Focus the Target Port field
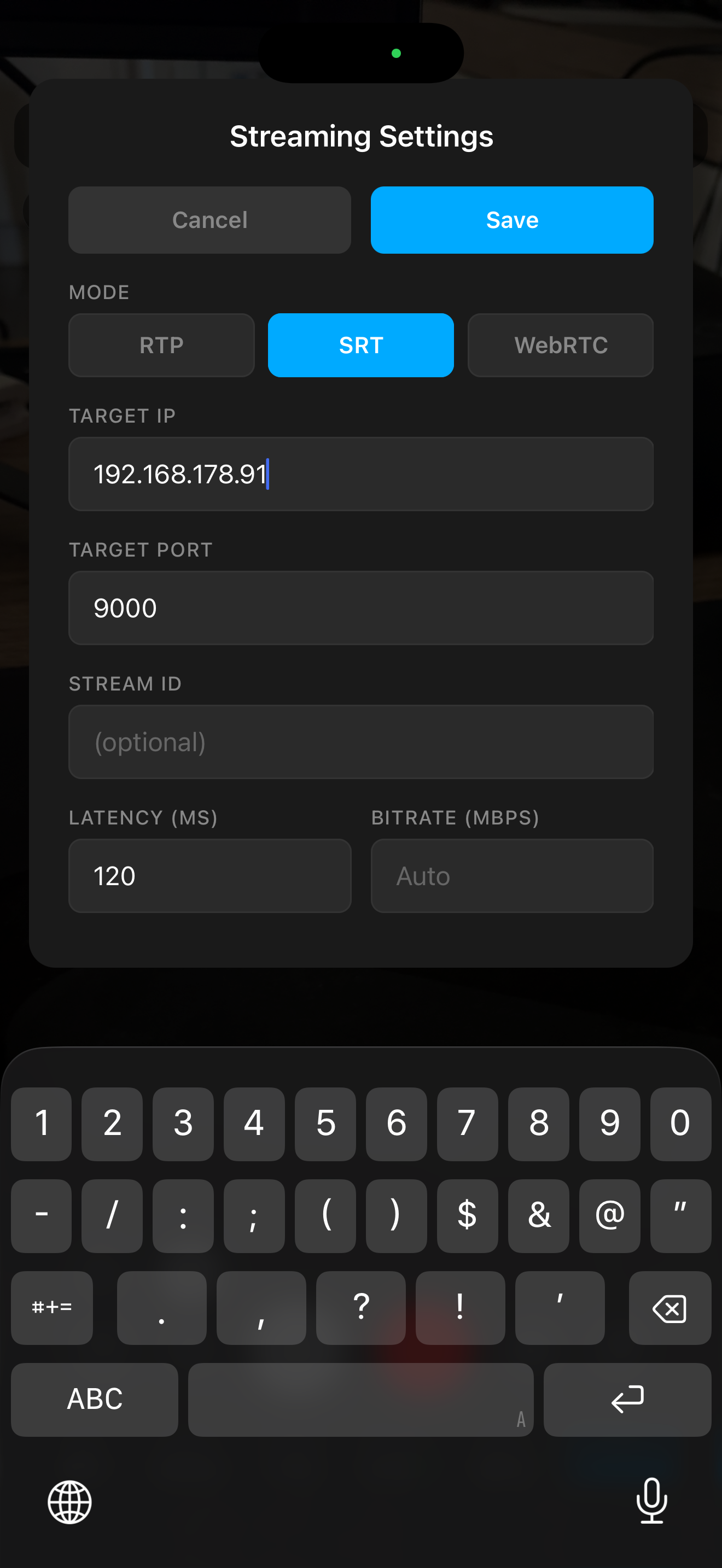 coord(360,608)
